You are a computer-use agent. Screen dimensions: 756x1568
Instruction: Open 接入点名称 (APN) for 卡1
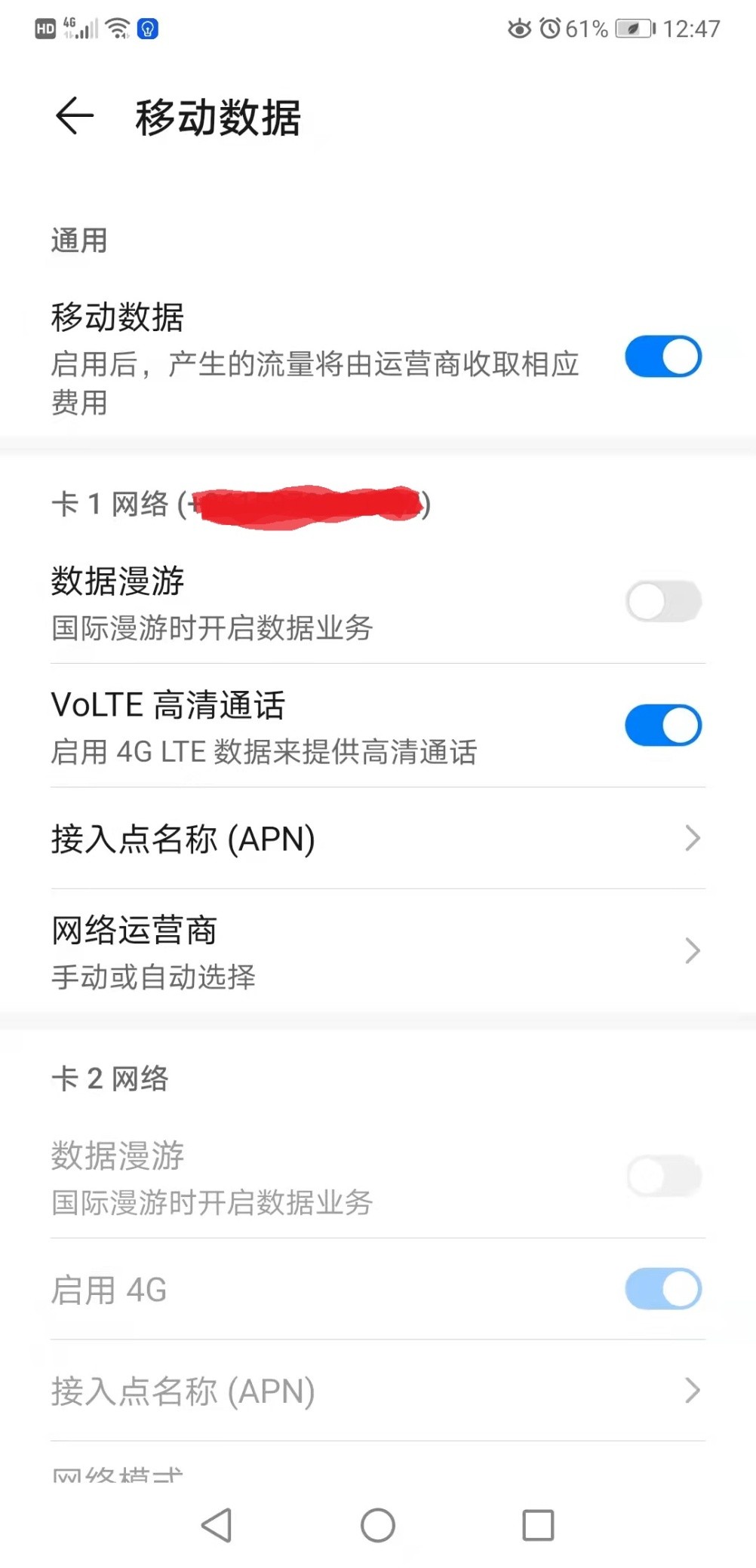pos(377,838)
